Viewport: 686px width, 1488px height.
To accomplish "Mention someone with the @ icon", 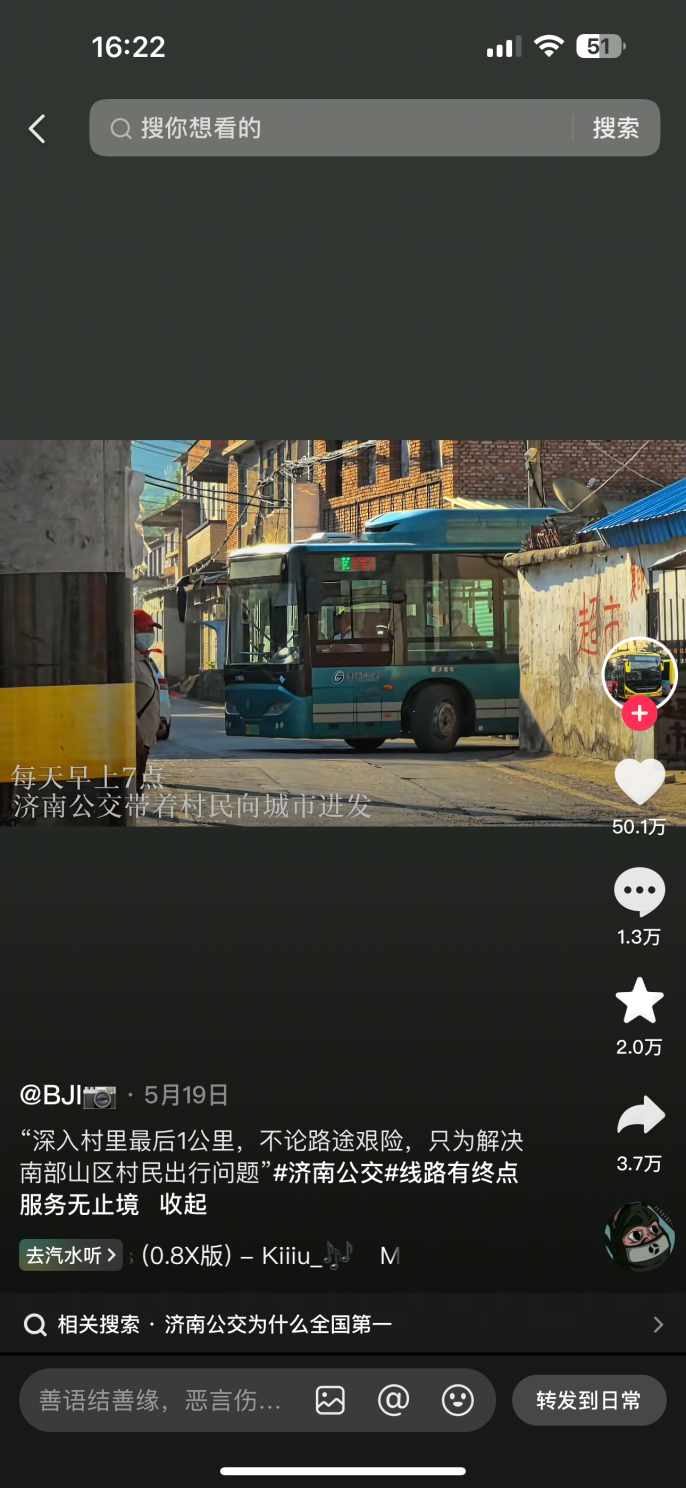I will pyautogui.click(x=394, y=1400).
